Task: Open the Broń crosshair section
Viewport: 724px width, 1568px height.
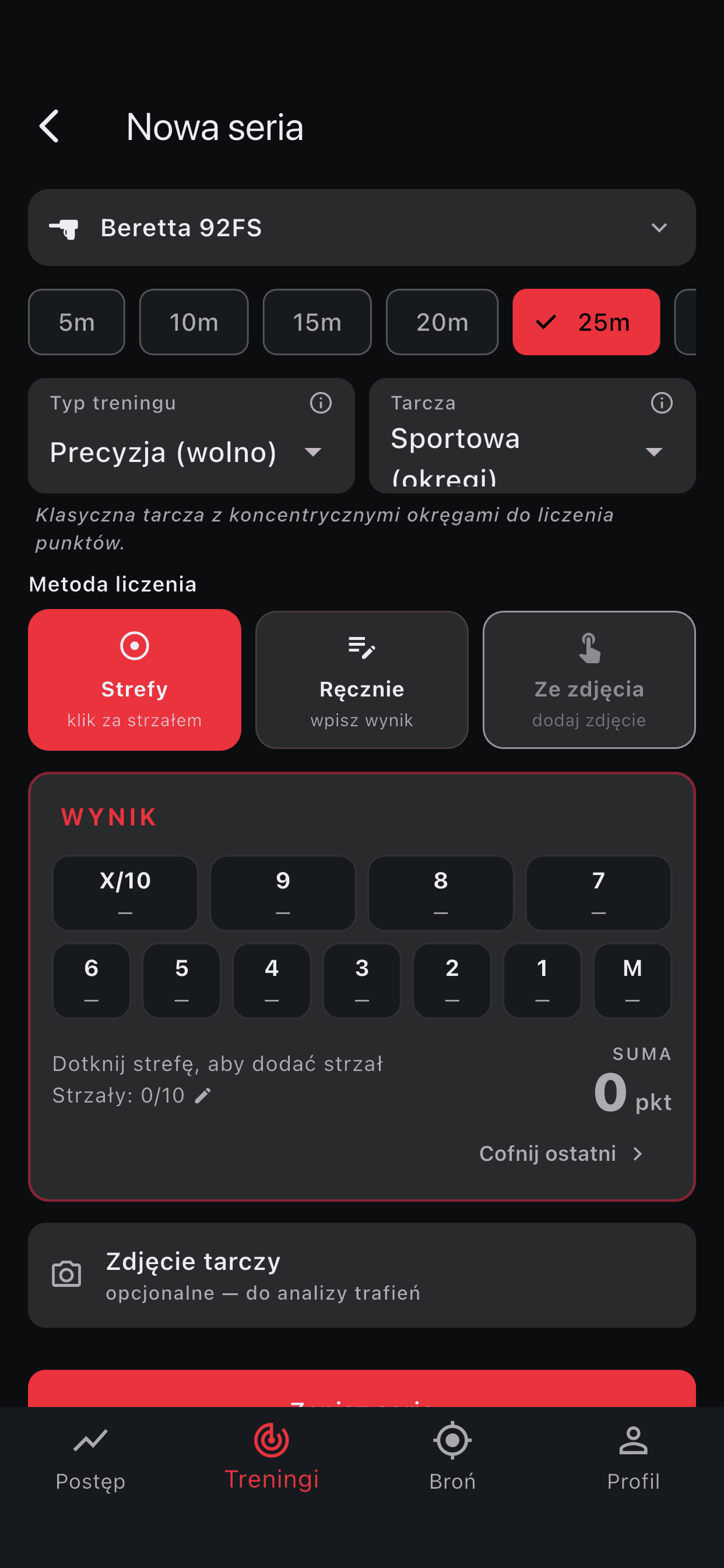Action: (452, 1461)
